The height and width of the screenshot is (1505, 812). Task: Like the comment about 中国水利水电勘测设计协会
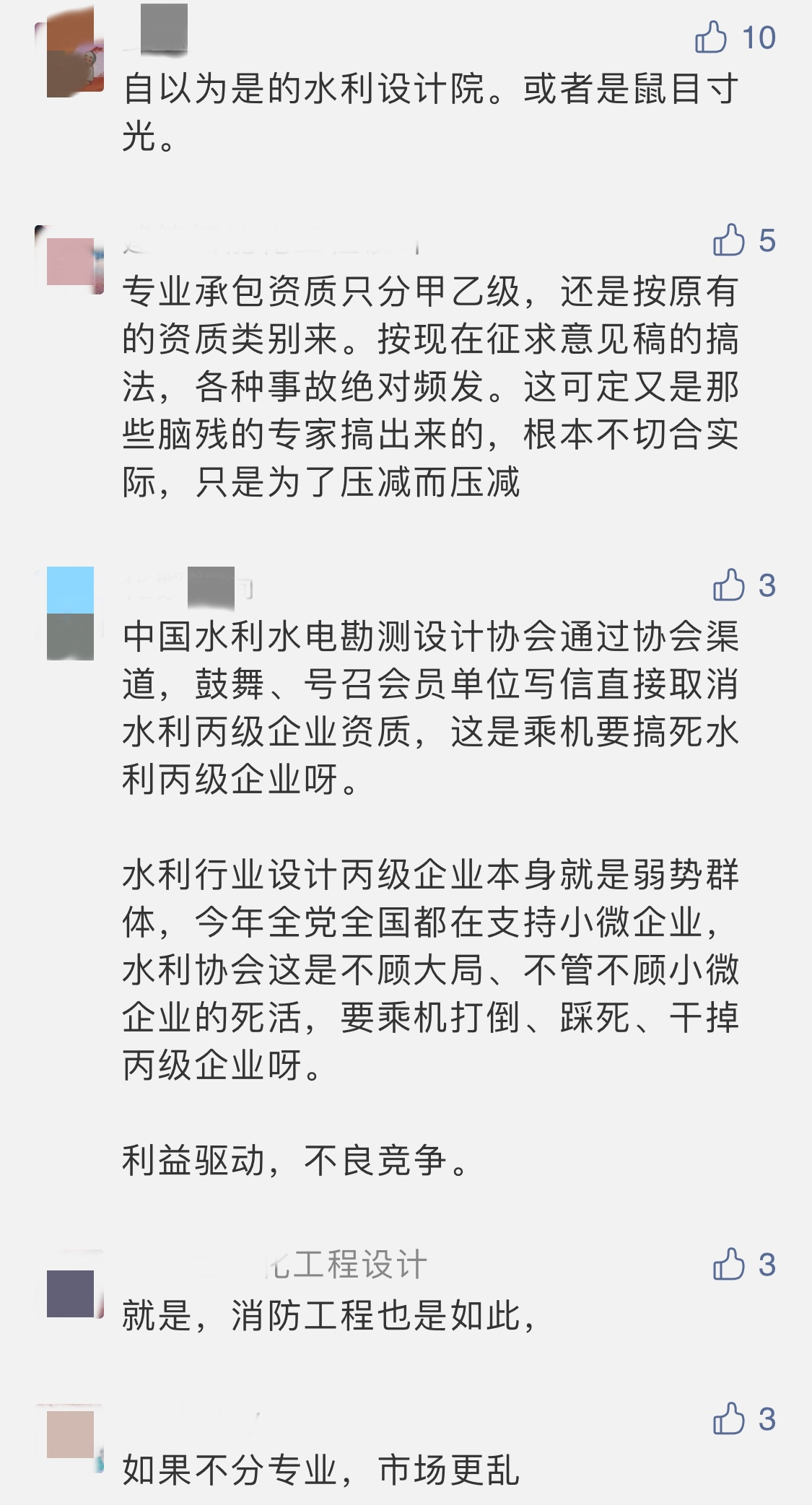[x=728, y=585]
